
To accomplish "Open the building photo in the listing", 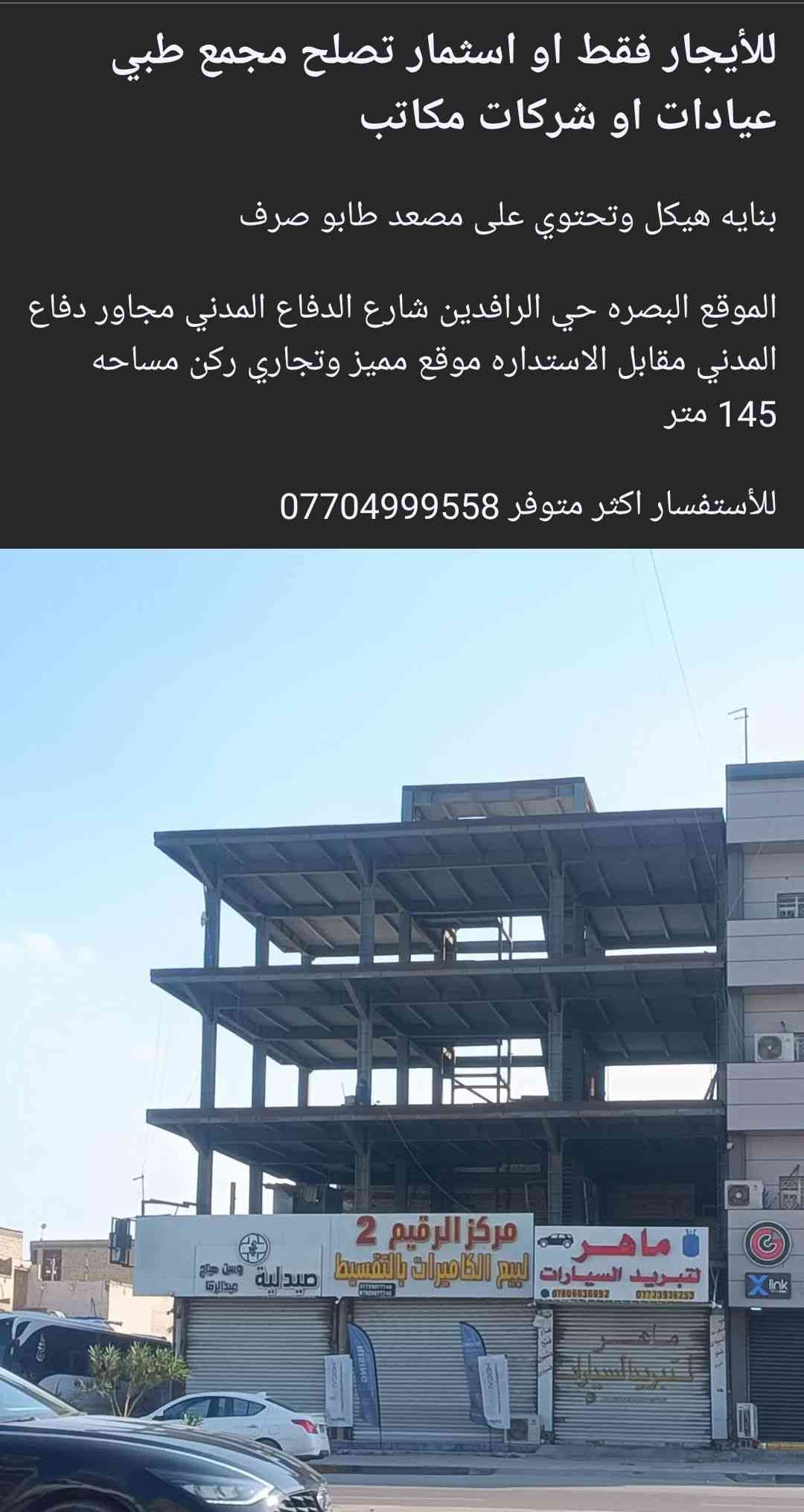I will click(402, 1027).
